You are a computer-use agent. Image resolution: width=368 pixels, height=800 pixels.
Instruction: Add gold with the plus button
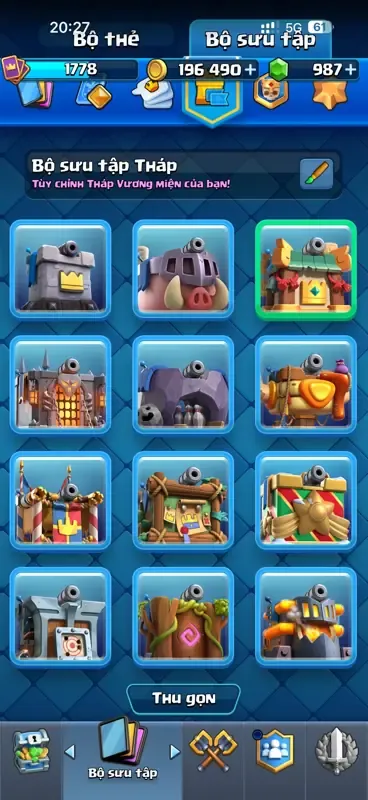(250, 70)
